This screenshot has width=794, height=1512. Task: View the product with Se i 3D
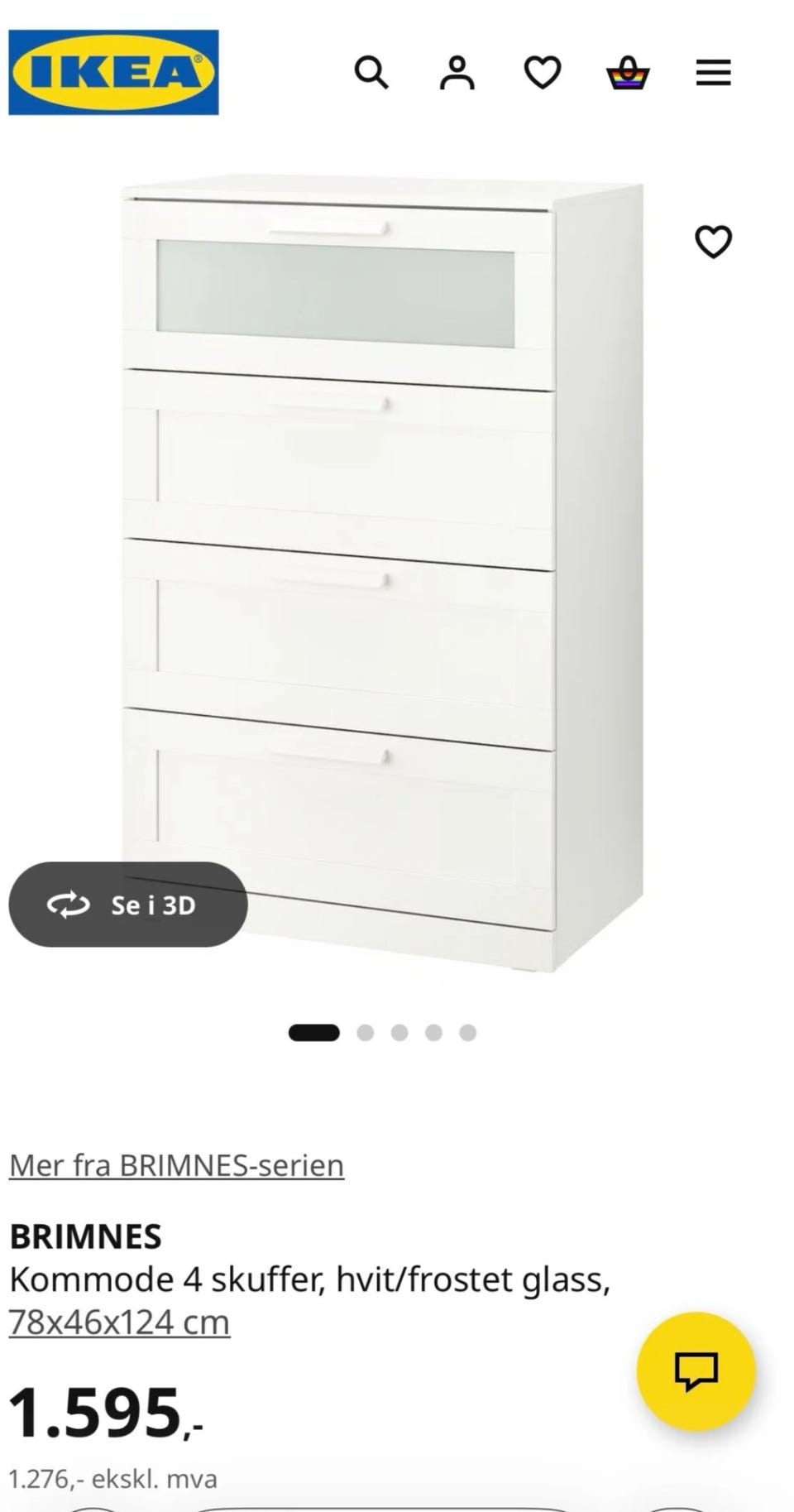tap(128, 905)
